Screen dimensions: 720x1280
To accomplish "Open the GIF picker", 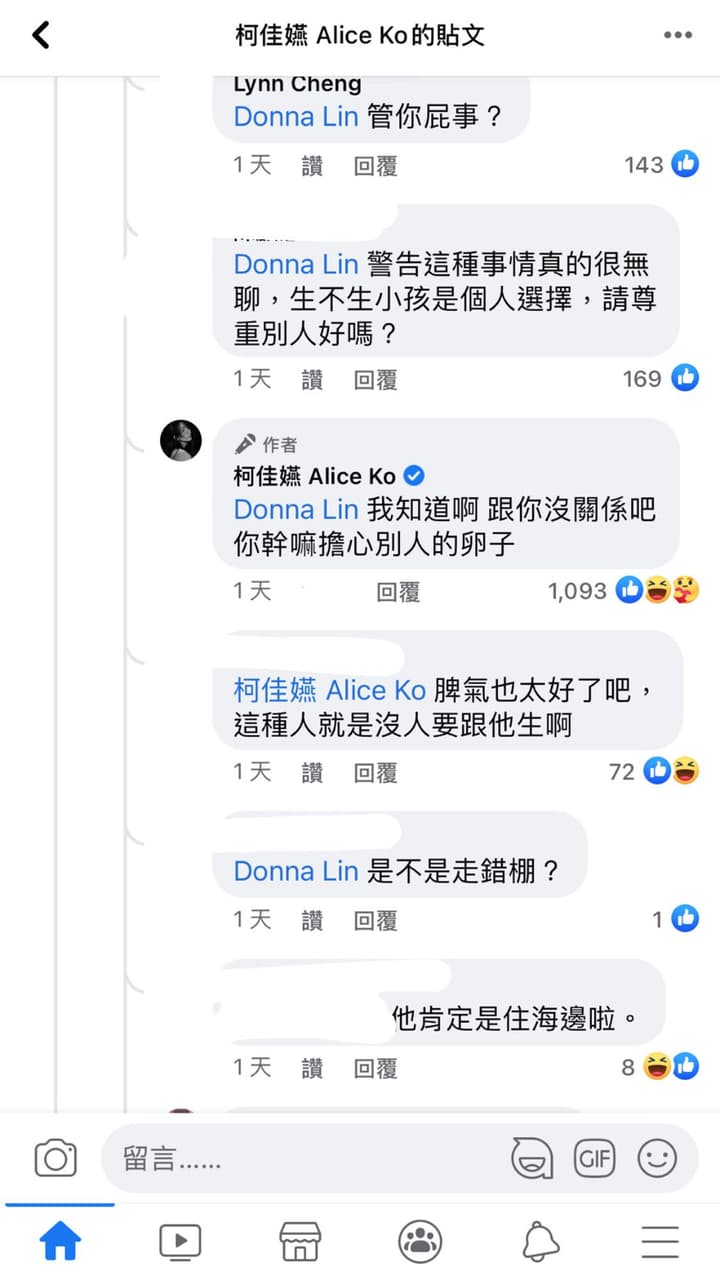I will pos(594,1159).
